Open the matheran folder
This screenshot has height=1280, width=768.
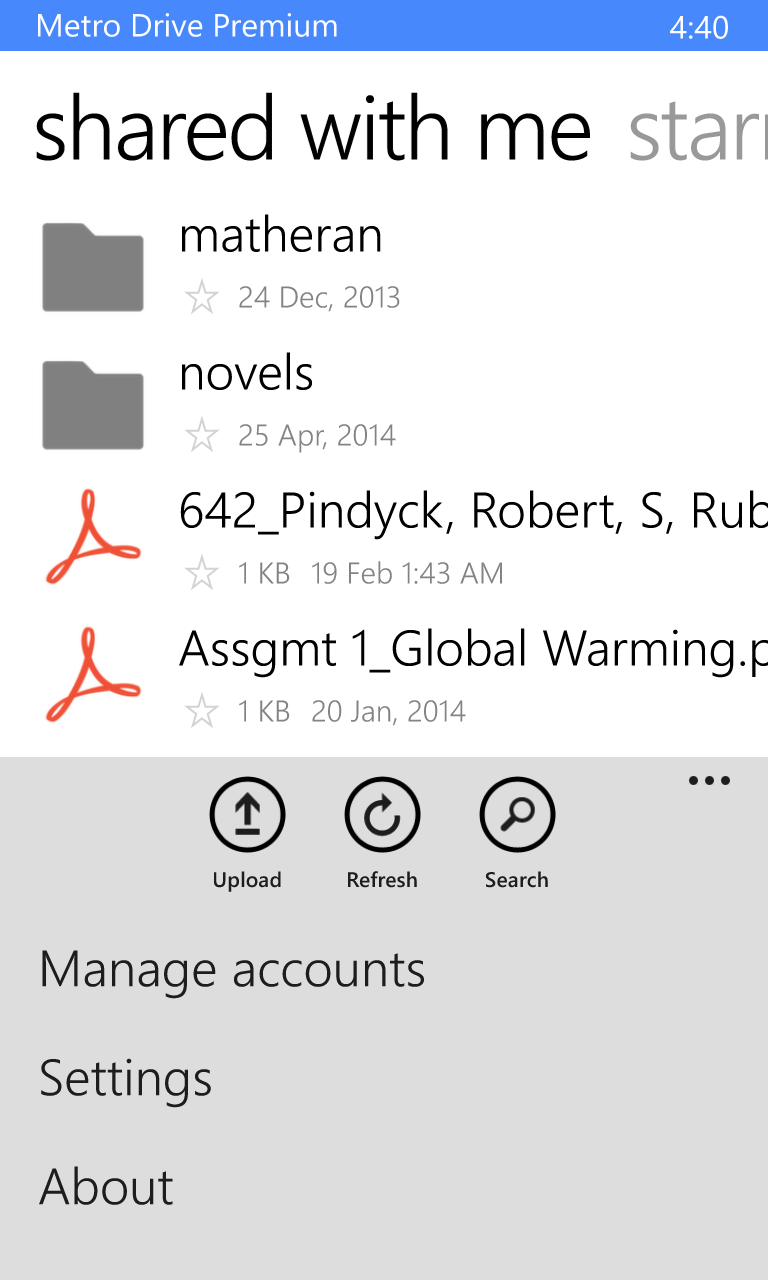tap(281, 237)
